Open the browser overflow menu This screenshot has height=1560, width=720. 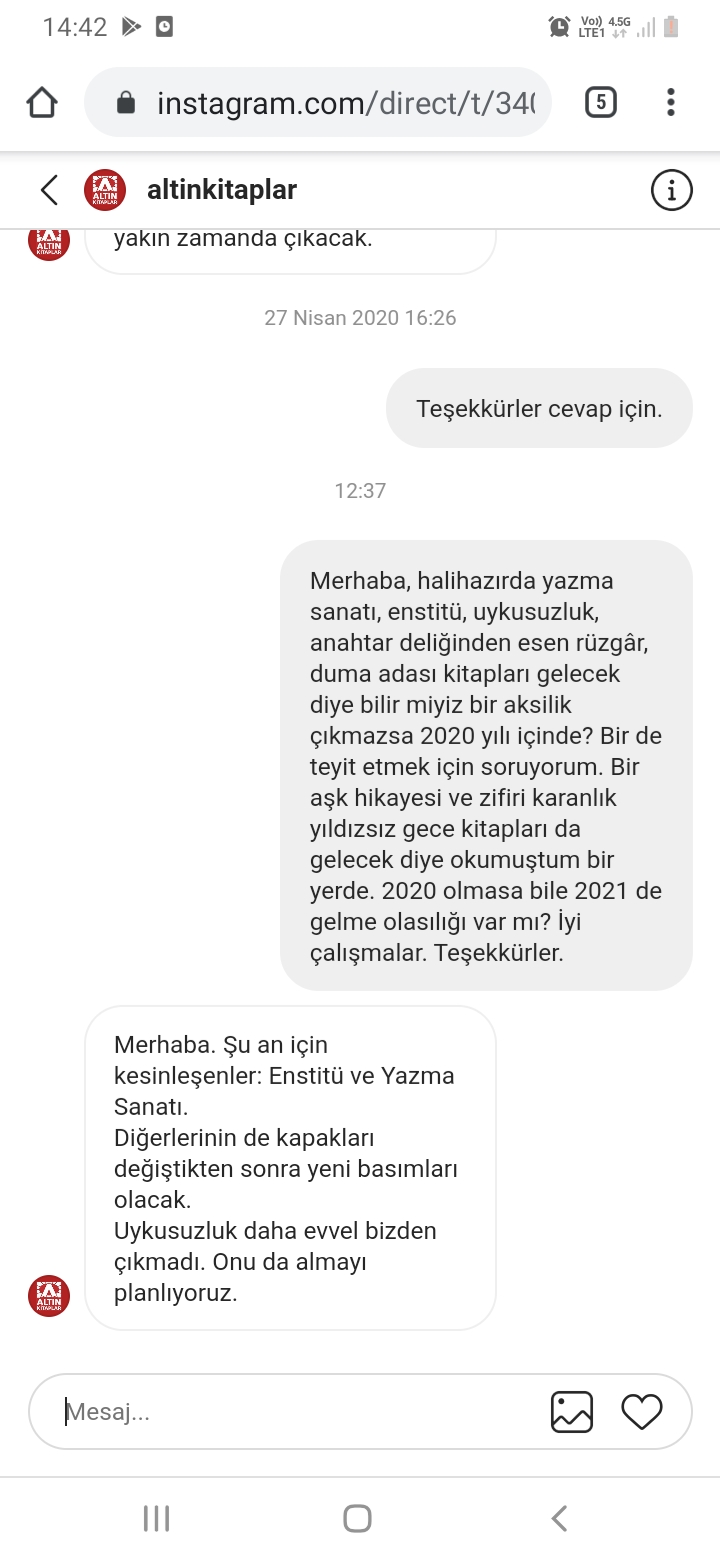tap(671, 102)
